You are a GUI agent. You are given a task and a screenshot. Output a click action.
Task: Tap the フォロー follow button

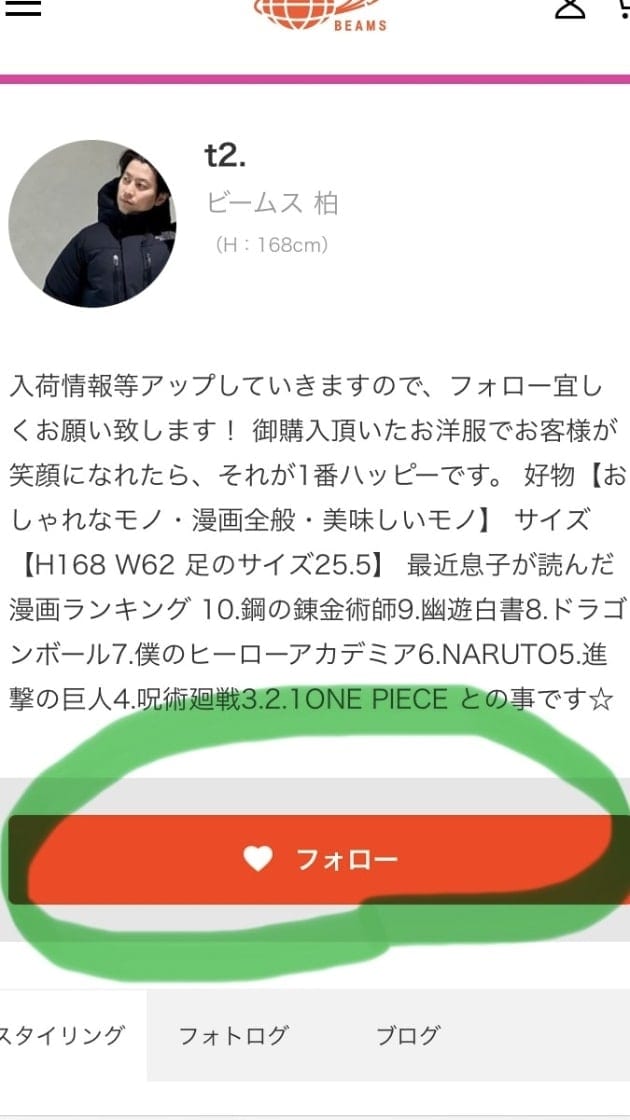click(x=320, y=860)
